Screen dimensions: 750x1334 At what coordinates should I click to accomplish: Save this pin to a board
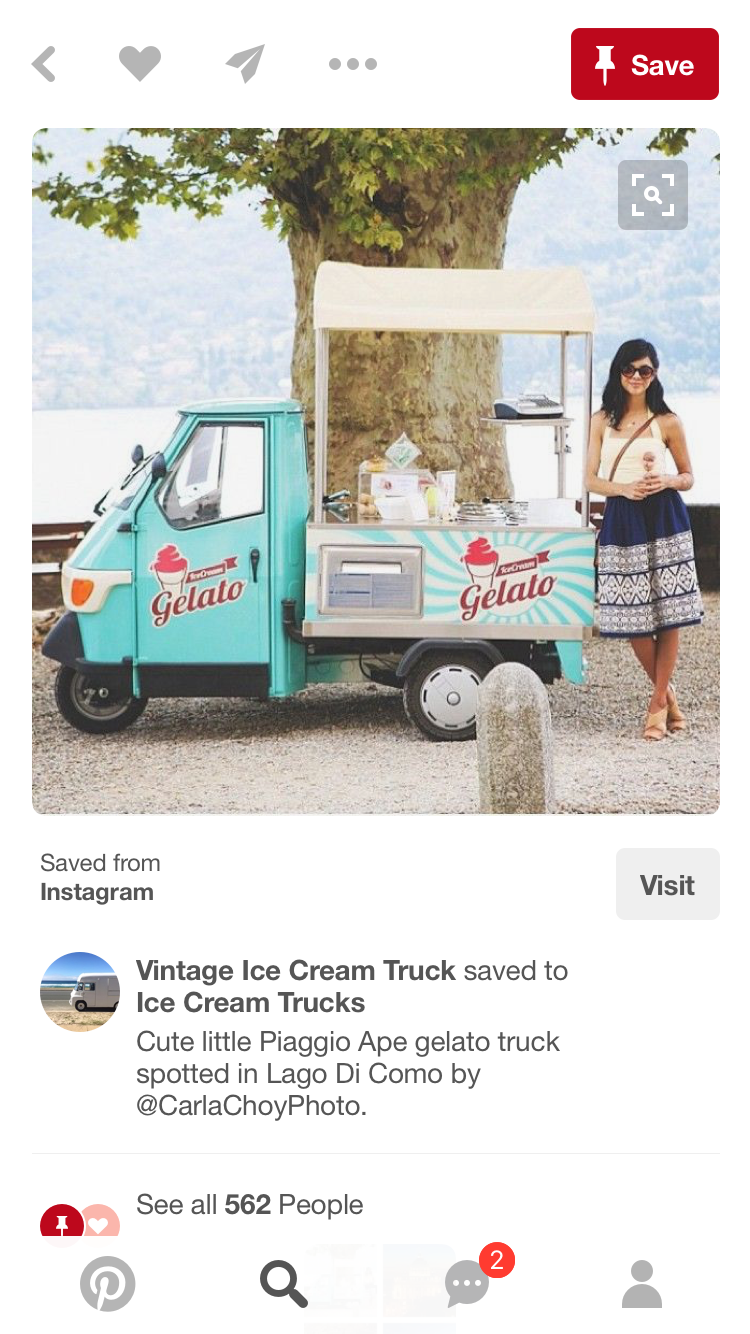644,65
